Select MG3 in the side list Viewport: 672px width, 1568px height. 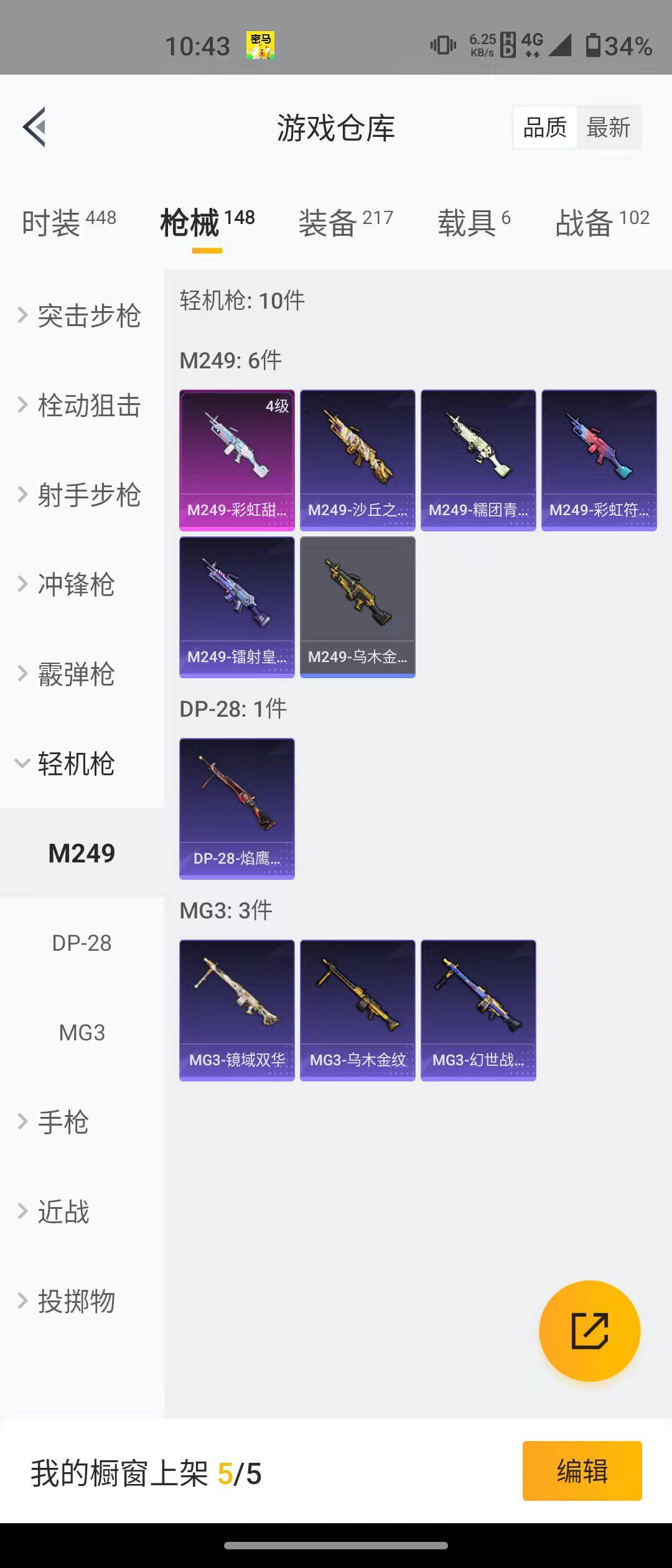[82, 1032]
